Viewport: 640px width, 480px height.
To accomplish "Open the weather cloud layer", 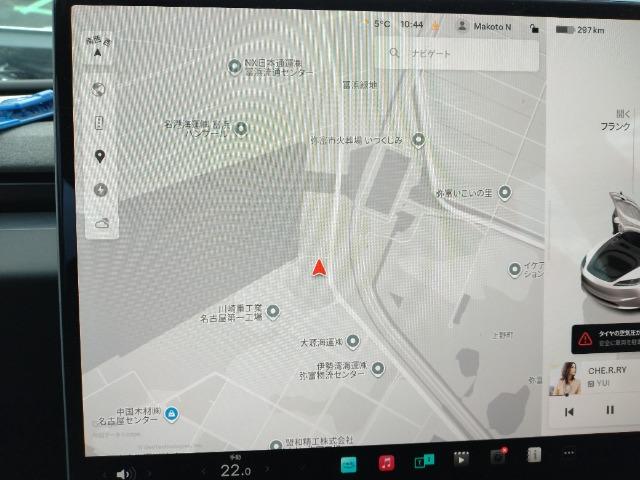I will tap(101, 223).
